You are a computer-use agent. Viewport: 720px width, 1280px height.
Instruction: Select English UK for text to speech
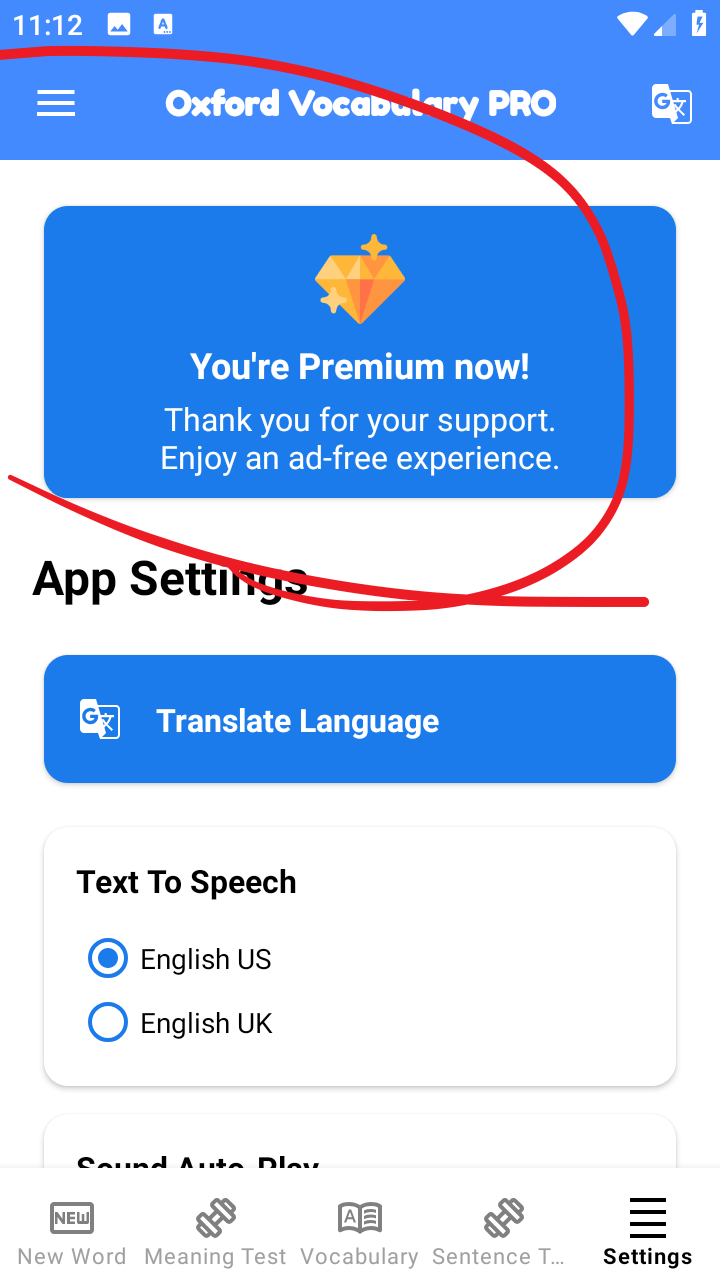click(x=108, y=1023)
